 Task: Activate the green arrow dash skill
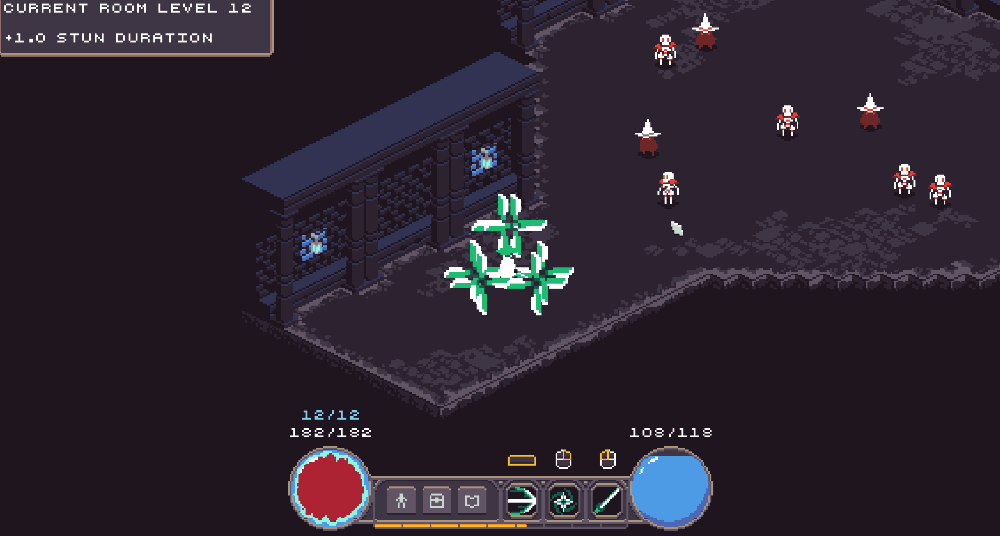tap(522, 501)
